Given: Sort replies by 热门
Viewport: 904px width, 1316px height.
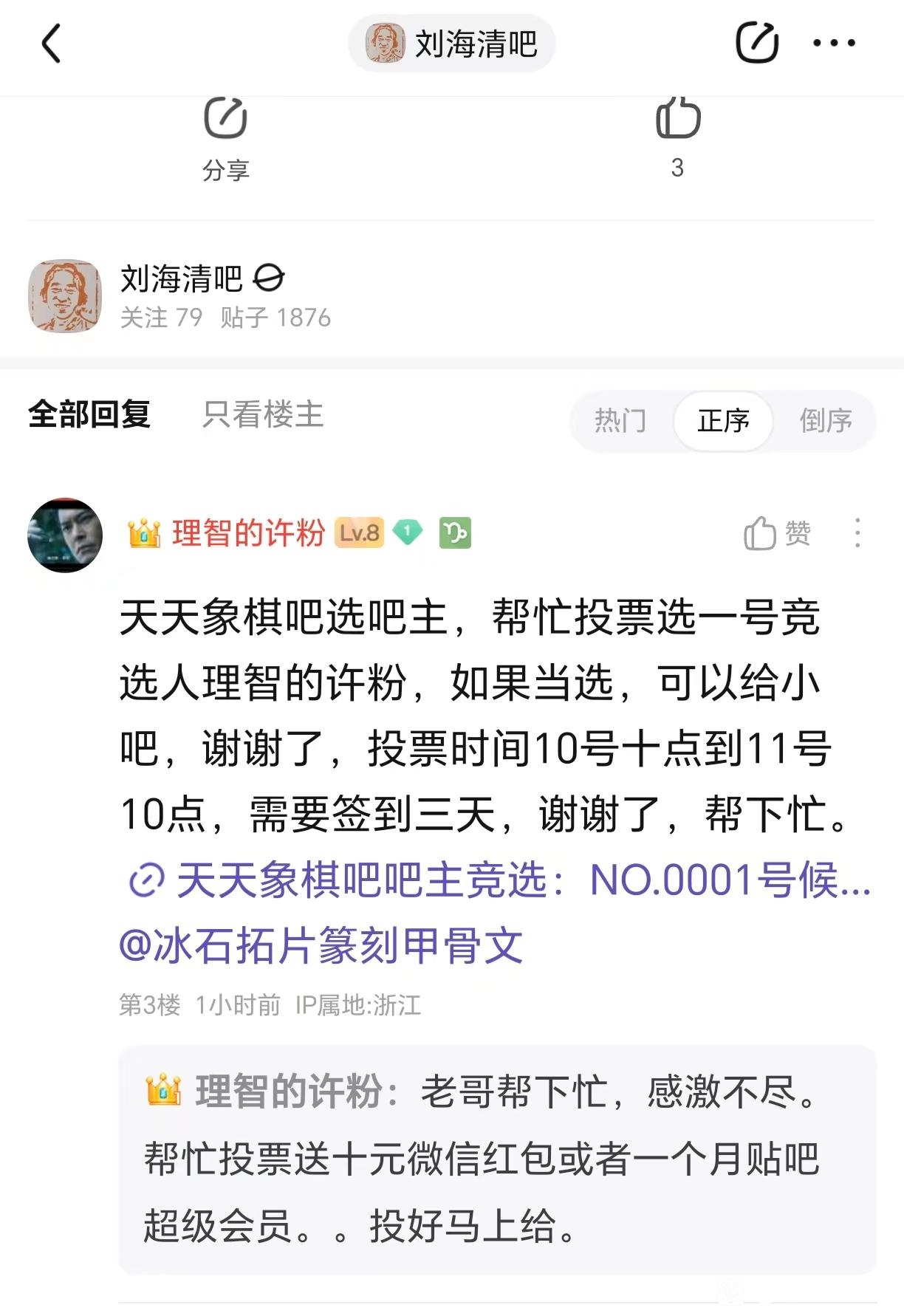Looking at the screenshot, I should pyautogui.click(x=620, y=420).
